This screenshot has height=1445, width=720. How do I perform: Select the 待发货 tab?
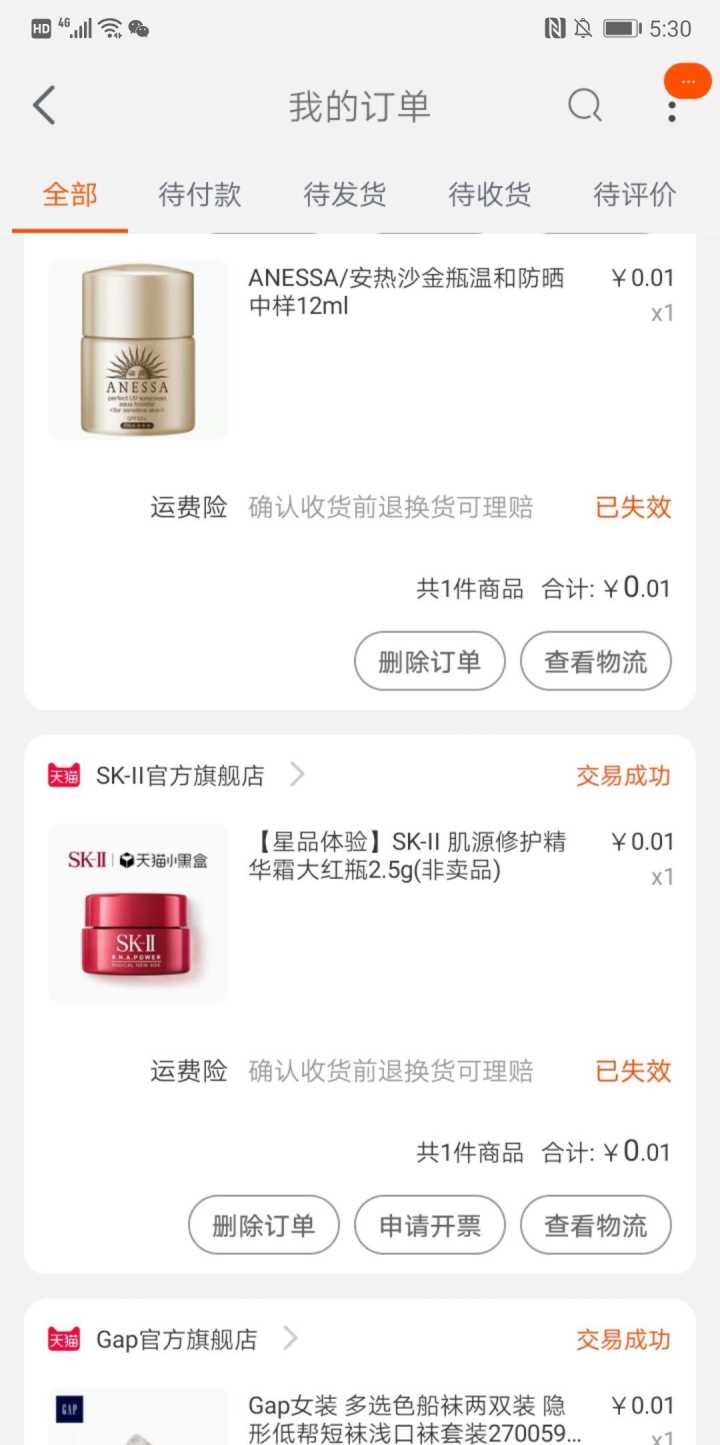coord(345,194)
